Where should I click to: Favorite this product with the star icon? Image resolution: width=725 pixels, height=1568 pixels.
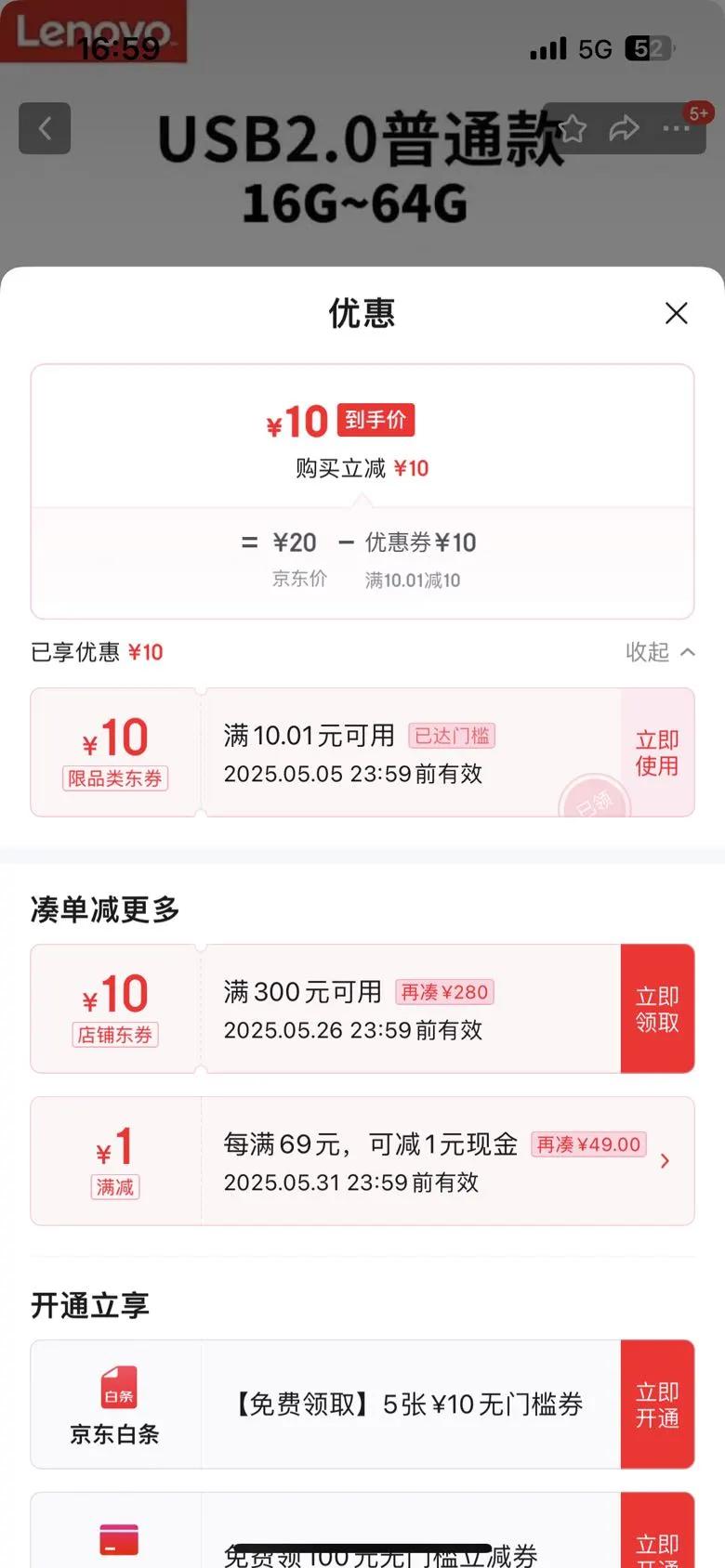click(573, 128)
